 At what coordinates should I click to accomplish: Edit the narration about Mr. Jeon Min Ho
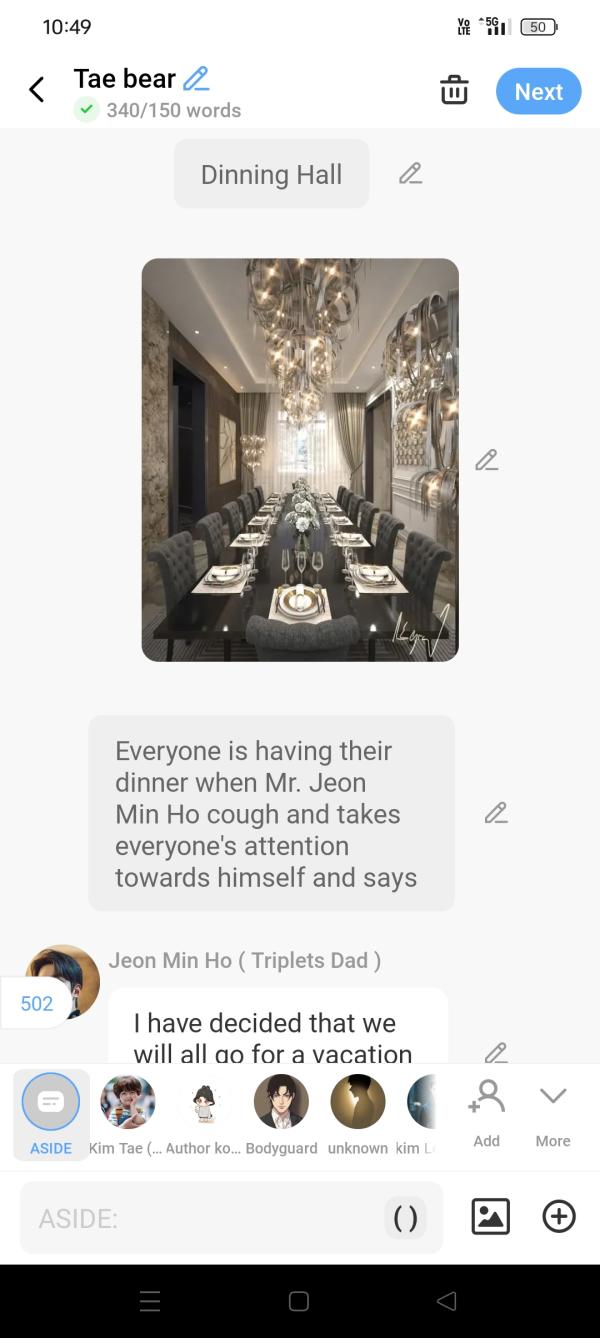pyautogui.click(x=496, y=813)
